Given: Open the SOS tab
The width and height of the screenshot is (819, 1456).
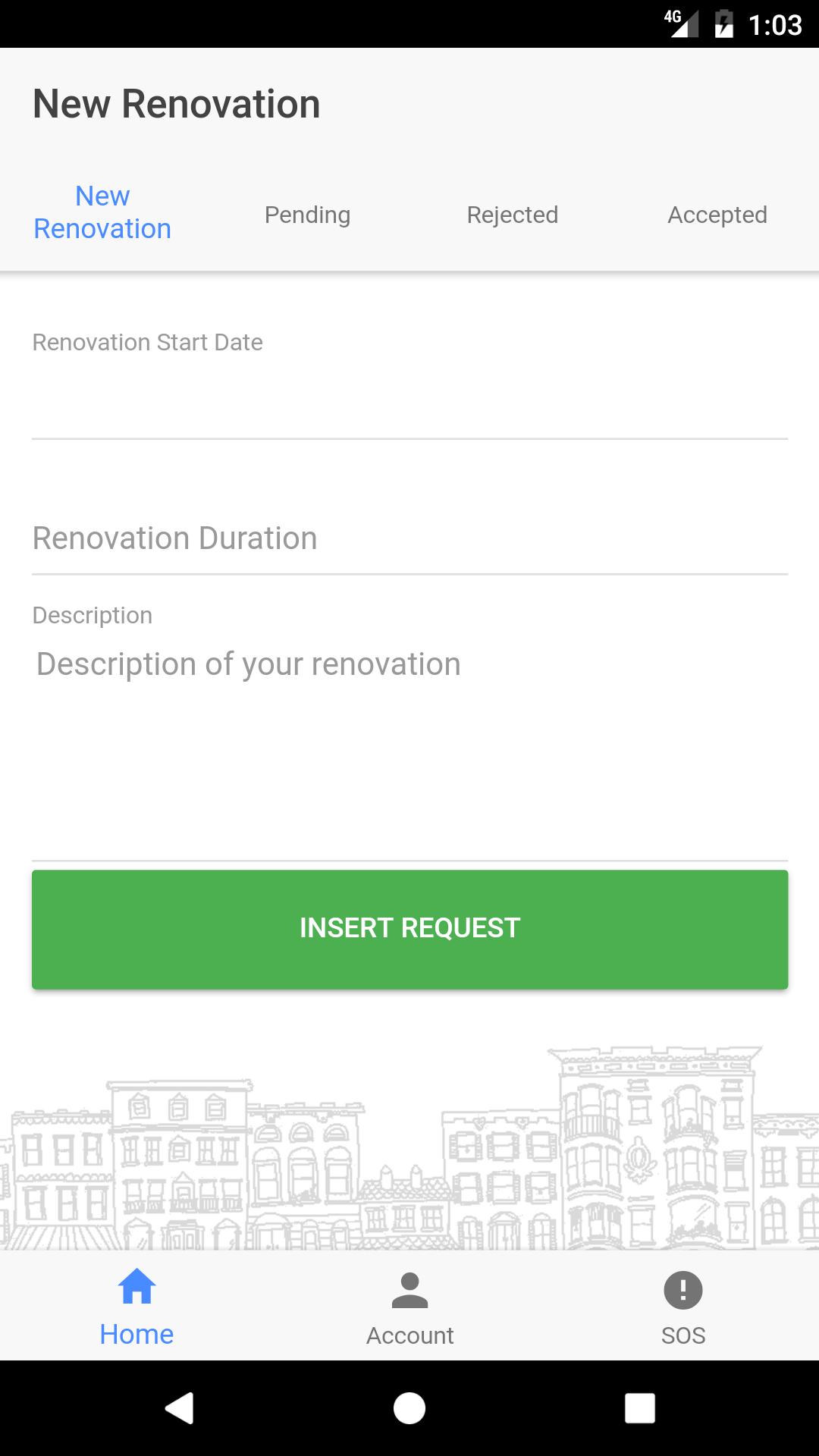Looking at the screenshot, I should click(682, 1306).
